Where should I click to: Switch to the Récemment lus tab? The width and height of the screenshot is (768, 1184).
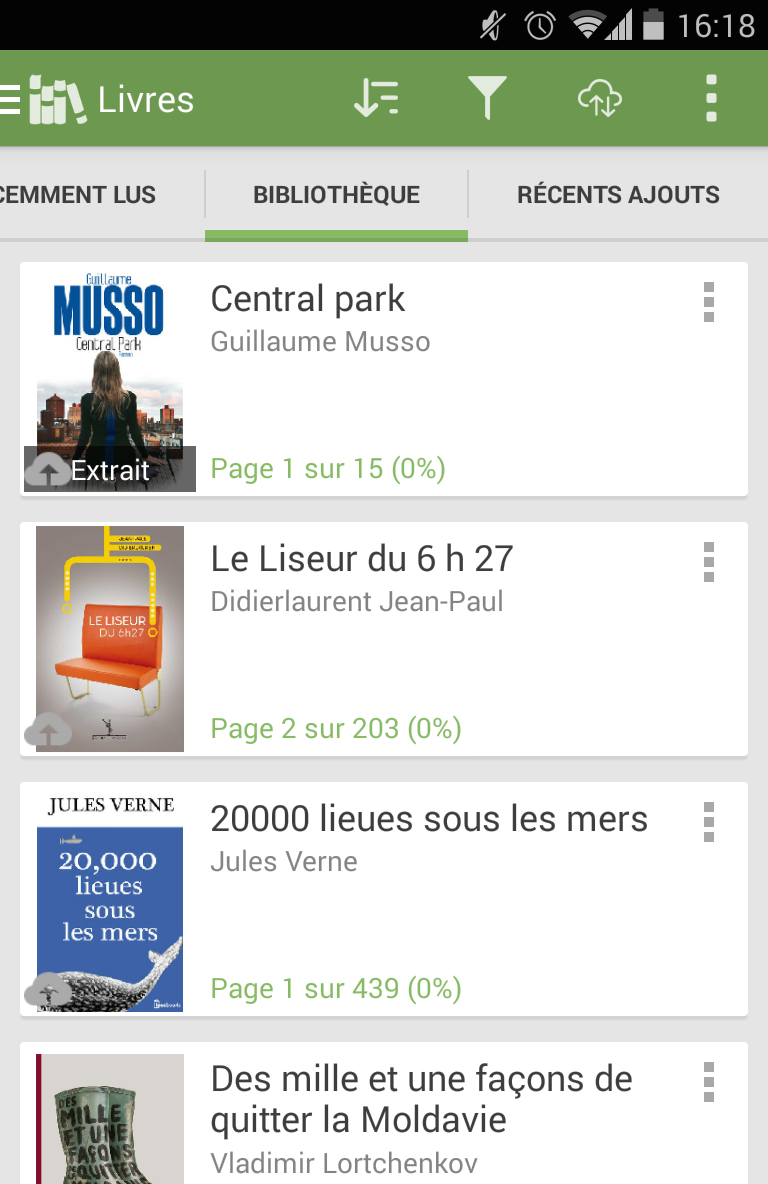[x=80, y=195]
